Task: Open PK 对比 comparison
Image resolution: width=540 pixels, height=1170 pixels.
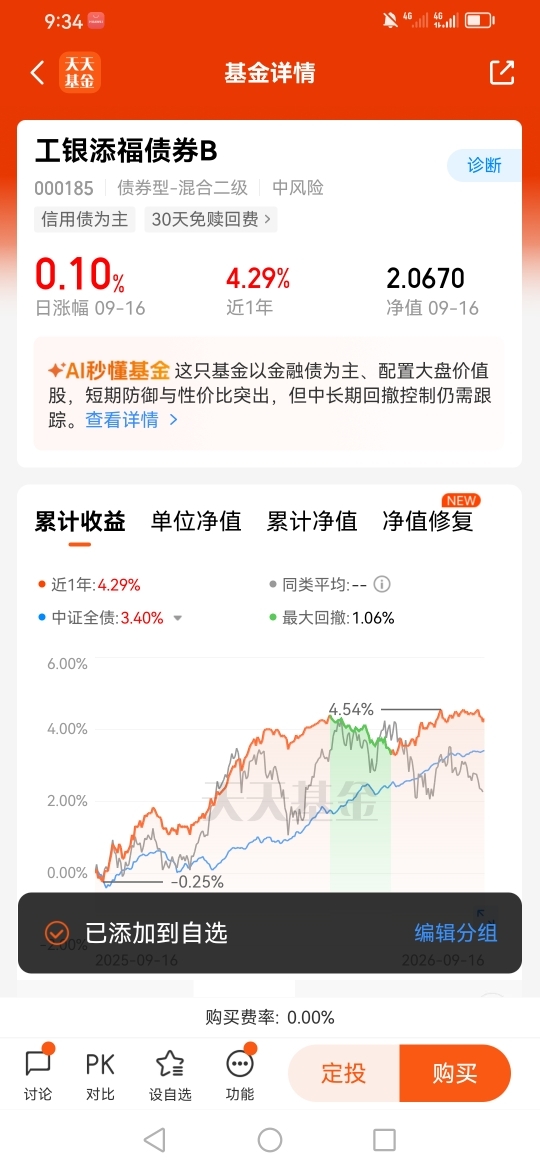Action: [x=100, y=1073]
